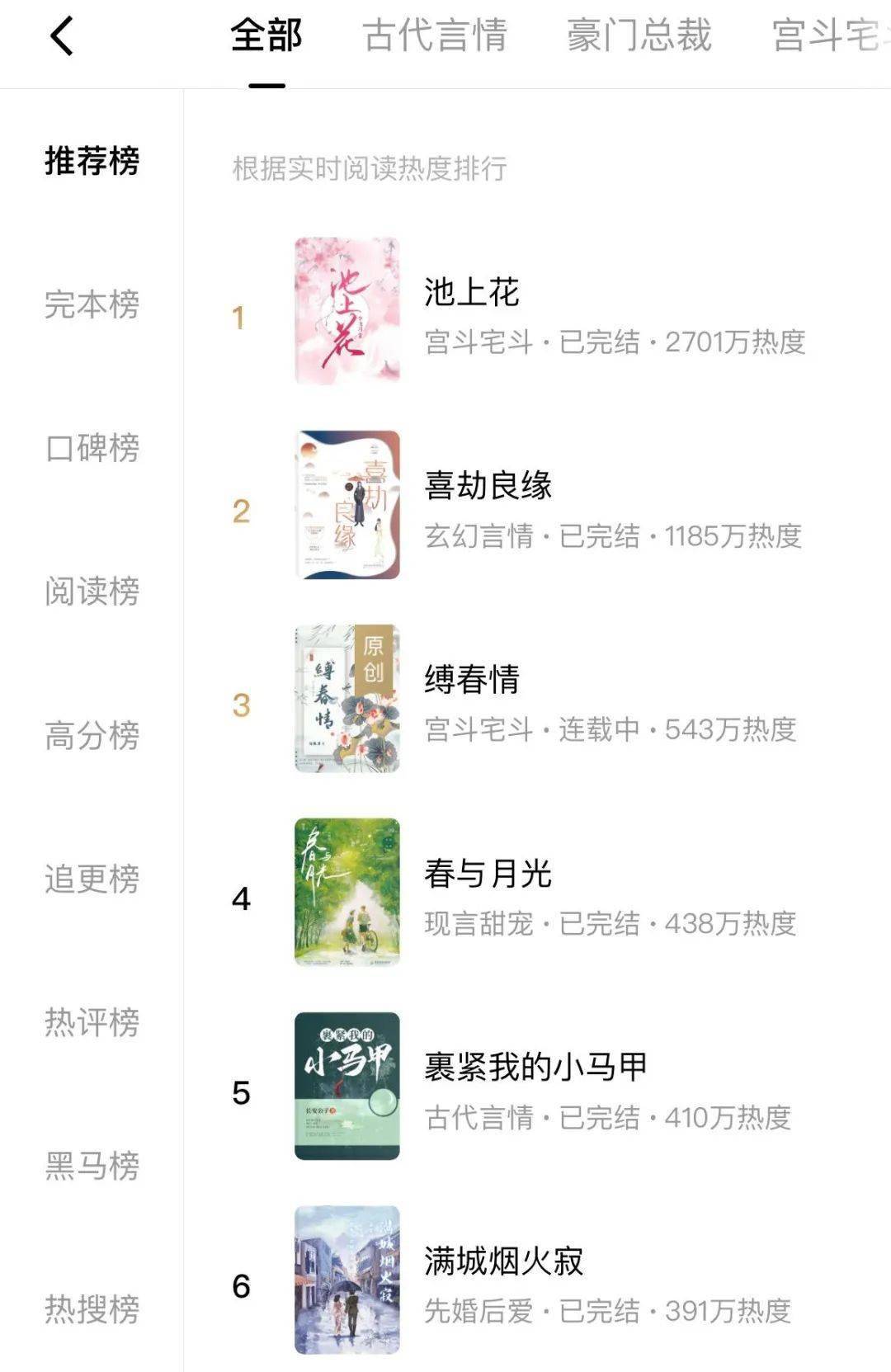Open the 古代言情 category tab
Screen dimensions: 891x1372
tap(436, 35)
